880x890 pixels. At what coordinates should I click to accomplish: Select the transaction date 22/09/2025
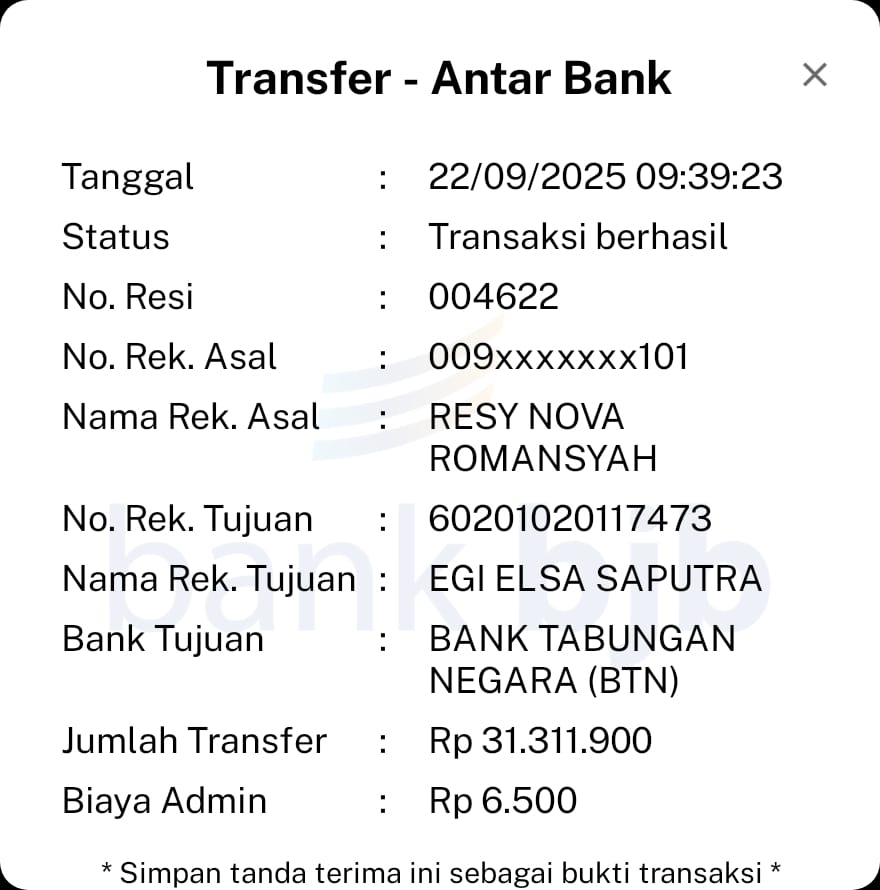(x=605, y=176)
